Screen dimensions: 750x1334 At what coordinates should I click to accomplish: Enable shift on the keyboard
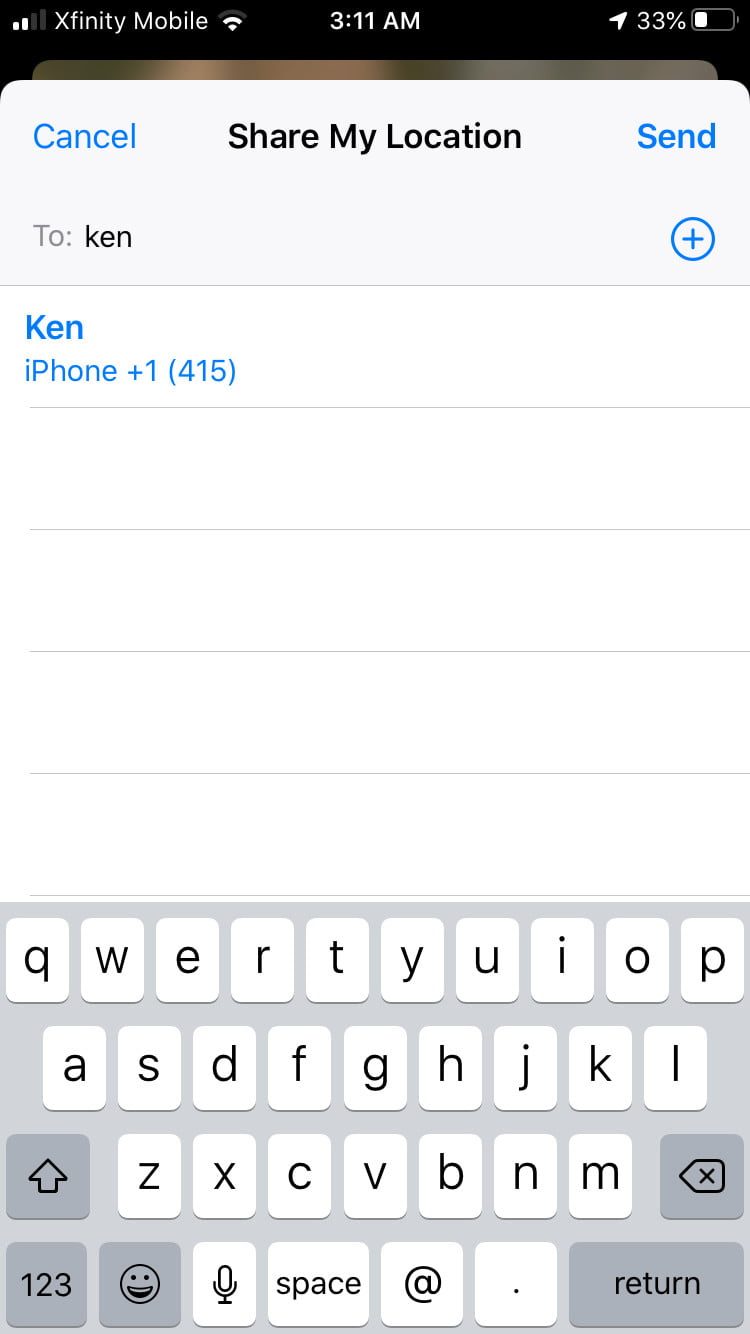coord(48,1176)
